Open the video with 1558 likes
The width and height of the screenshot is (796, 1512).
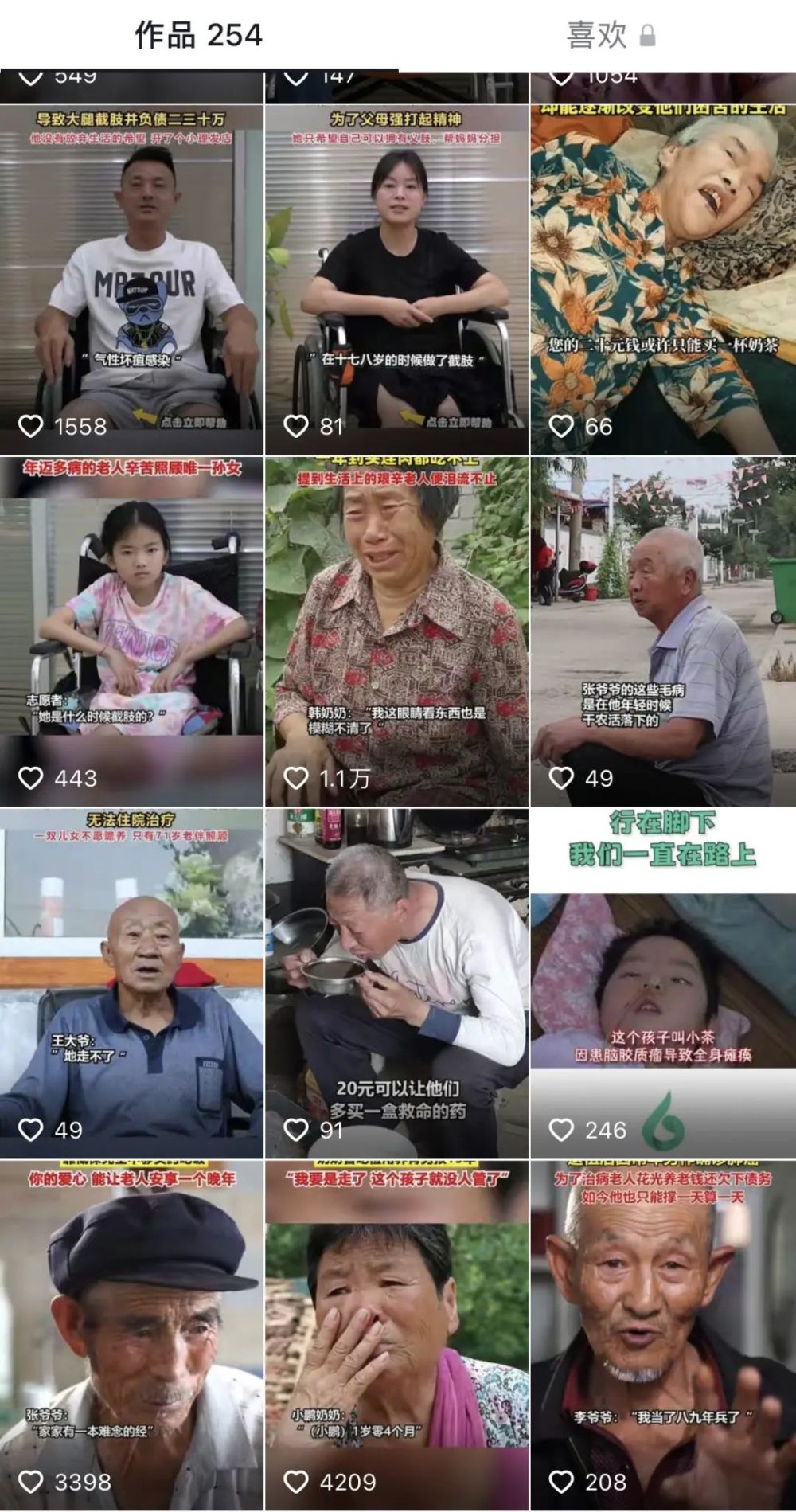pyautogui.click(x=131, y=279)
